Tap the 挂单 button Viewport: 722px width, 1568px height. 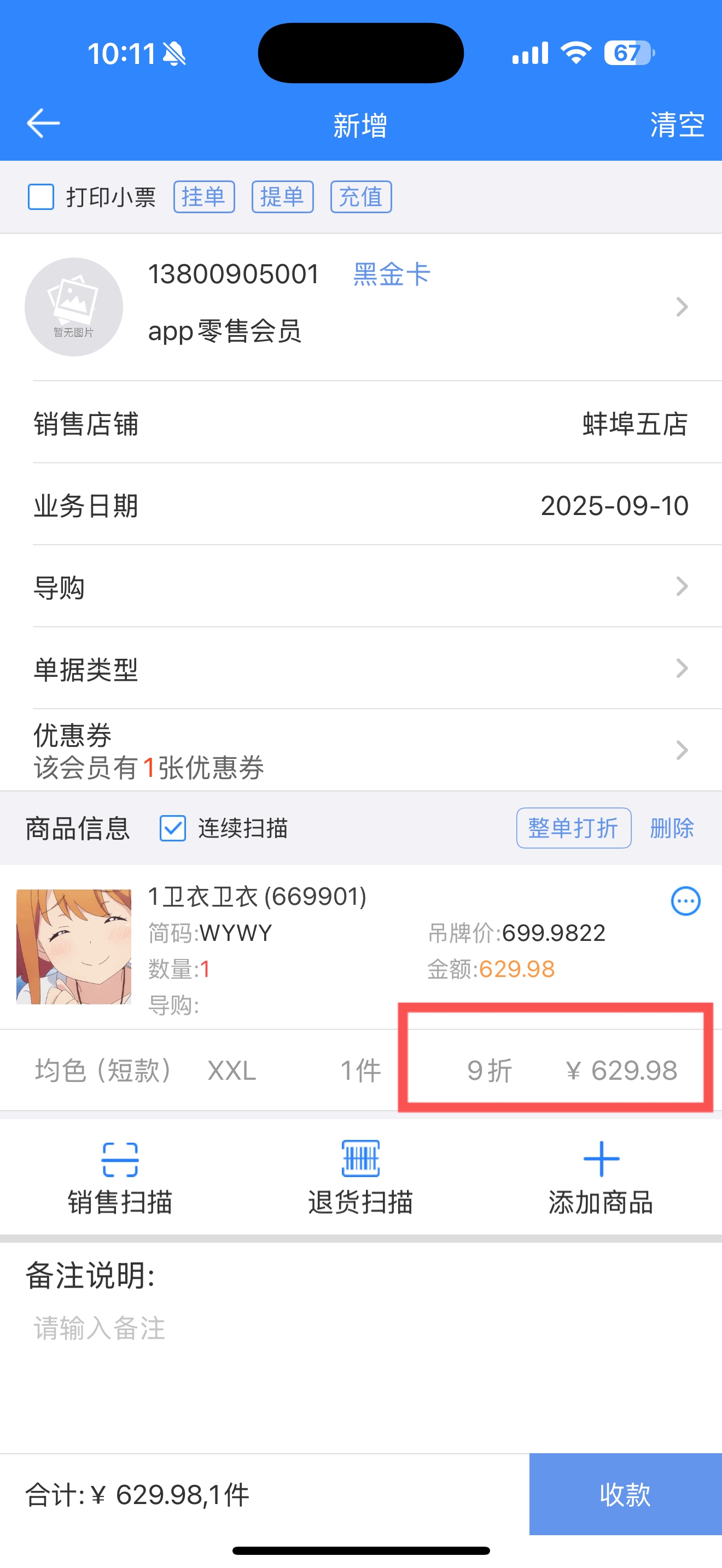click(204, 197)
